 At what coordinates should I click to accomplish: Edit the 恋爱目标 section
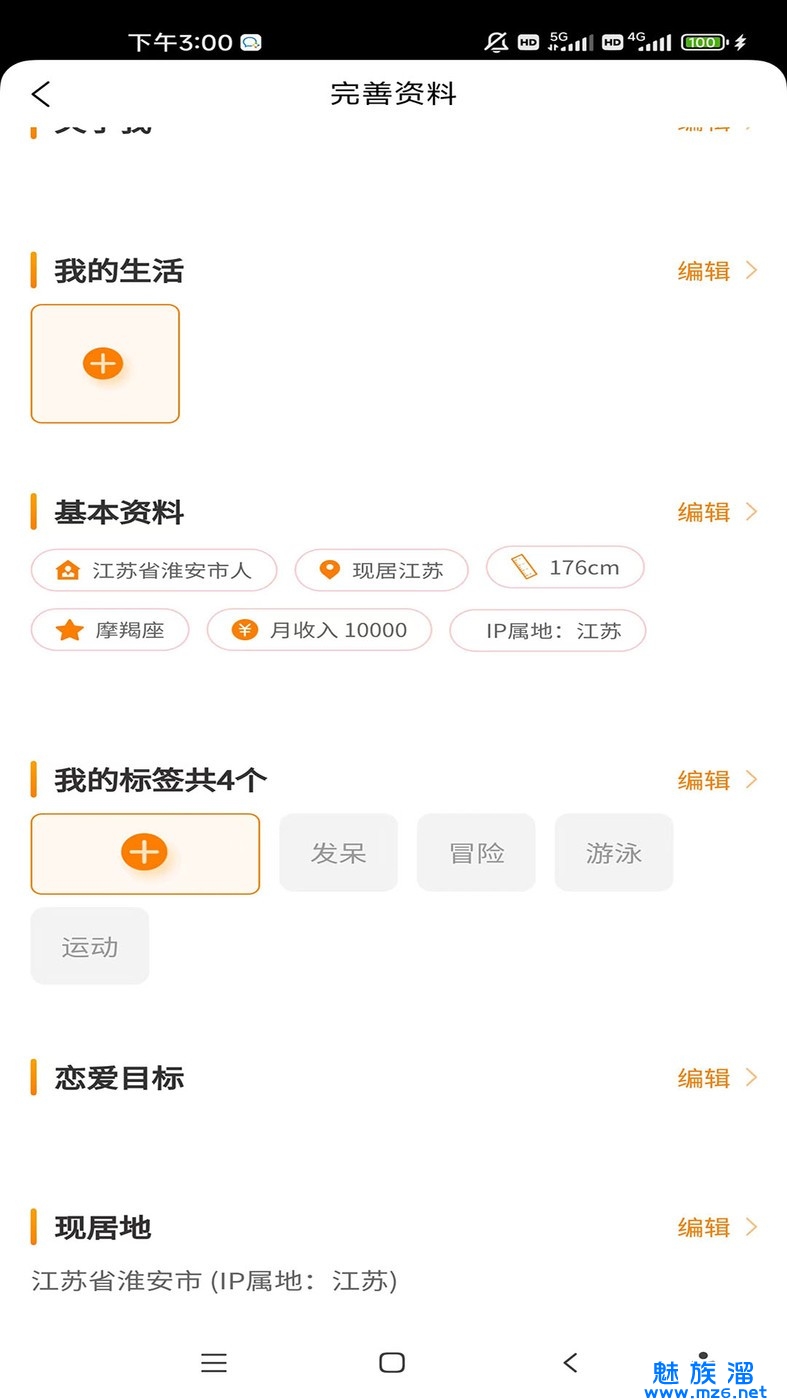(717, 1078)
